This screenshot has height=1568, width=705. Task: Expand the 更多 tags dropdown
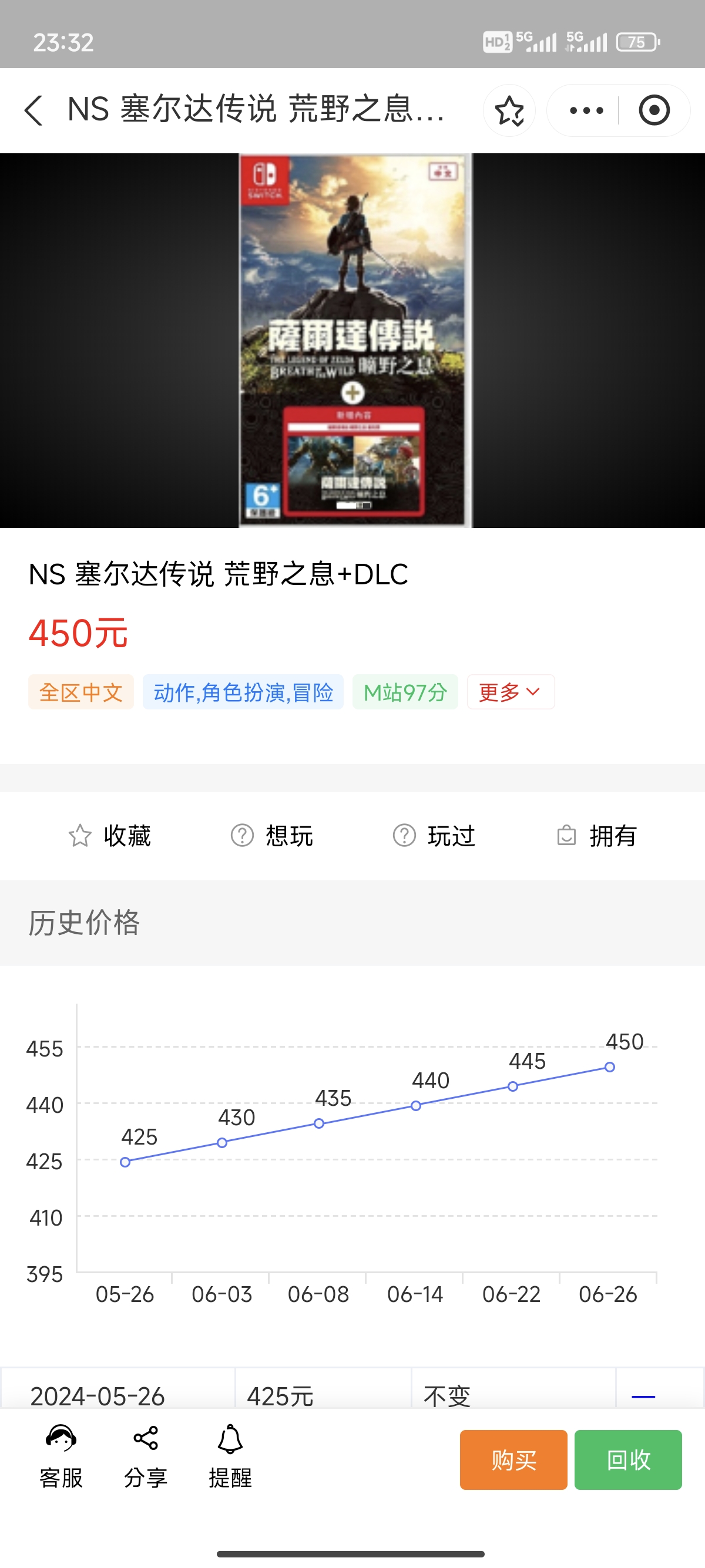[510, 692]
